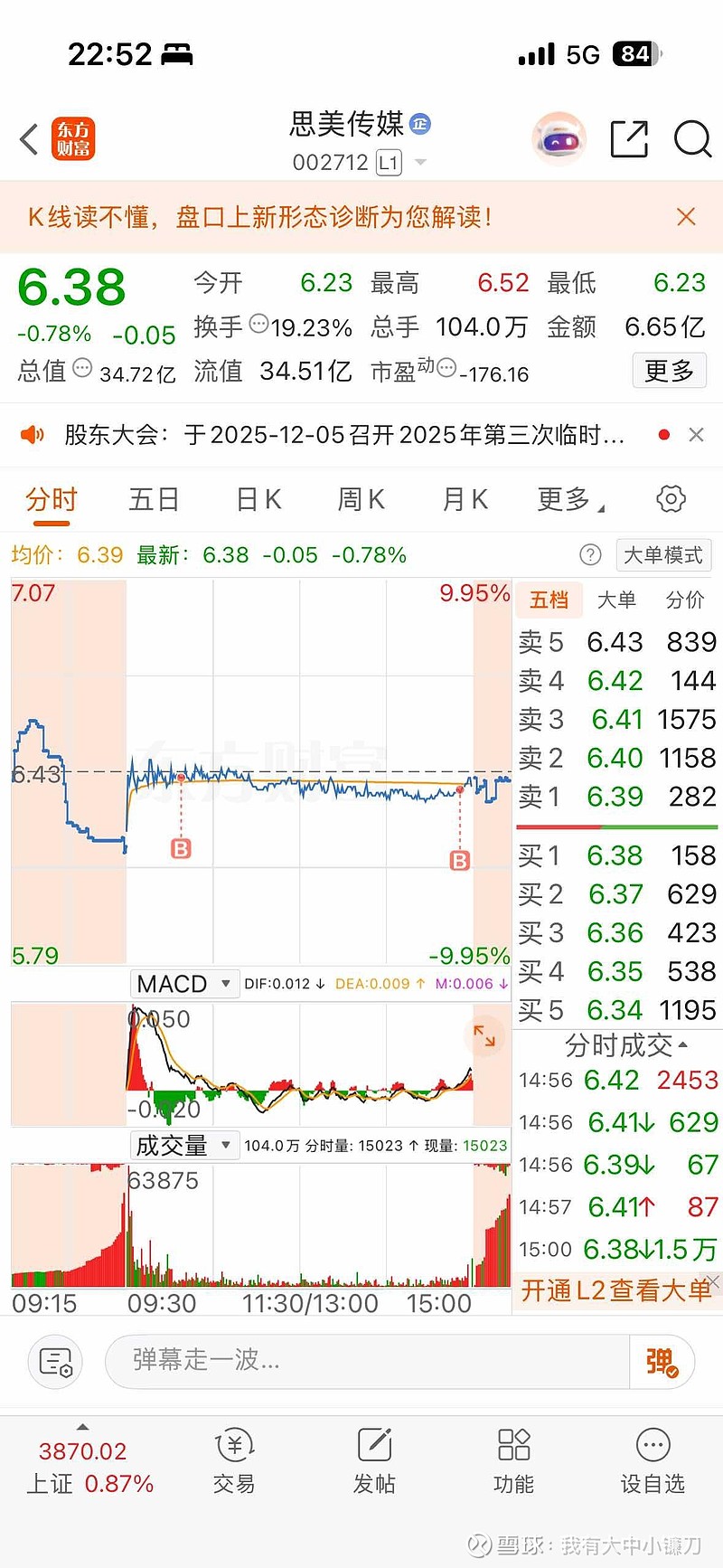Close the 股东大会 announcement bar

(x=696, y=435)
